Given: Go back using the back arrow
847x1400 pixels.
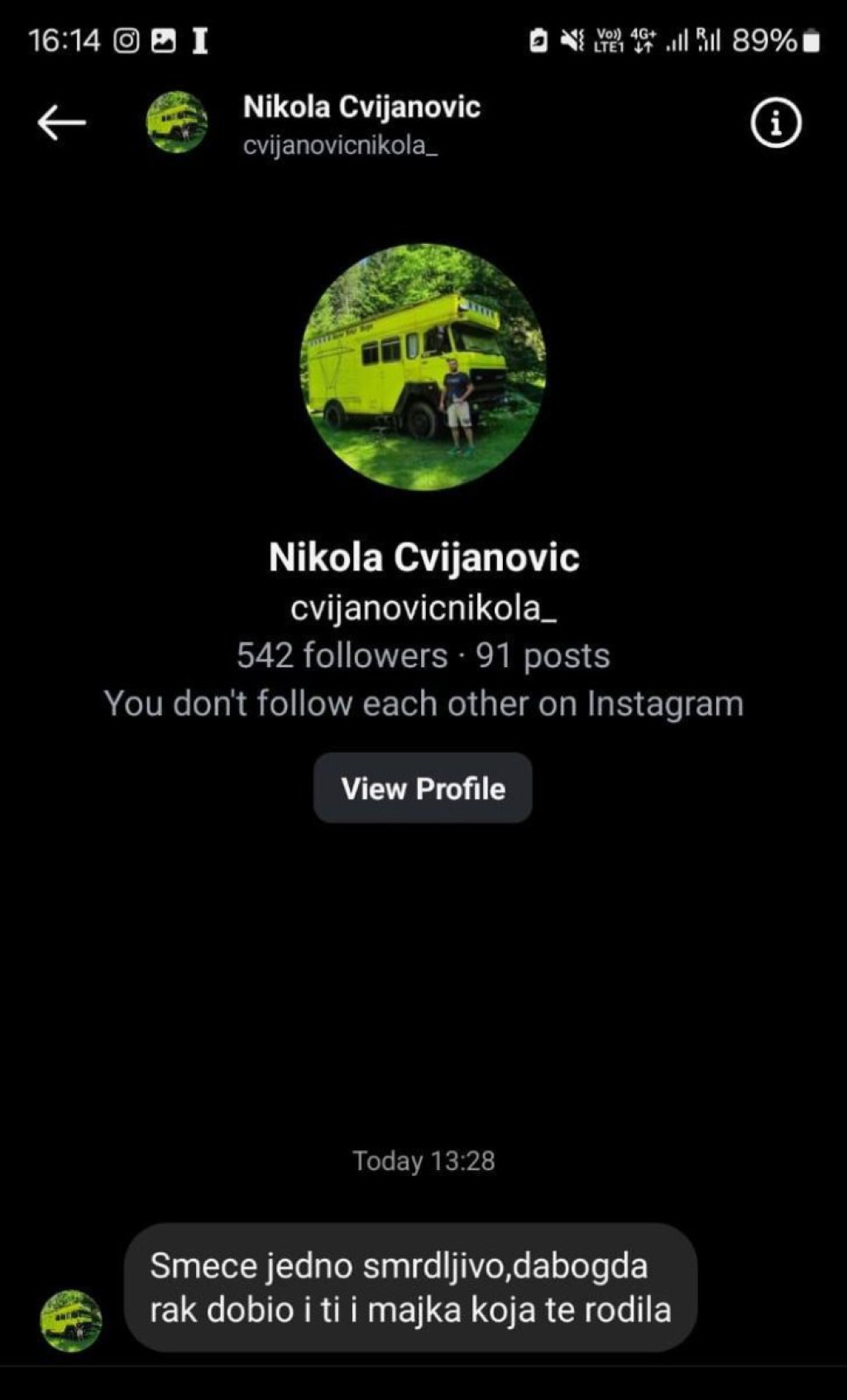Looking at the screenshot, I should pyautogui.click(x=62, y=123).
